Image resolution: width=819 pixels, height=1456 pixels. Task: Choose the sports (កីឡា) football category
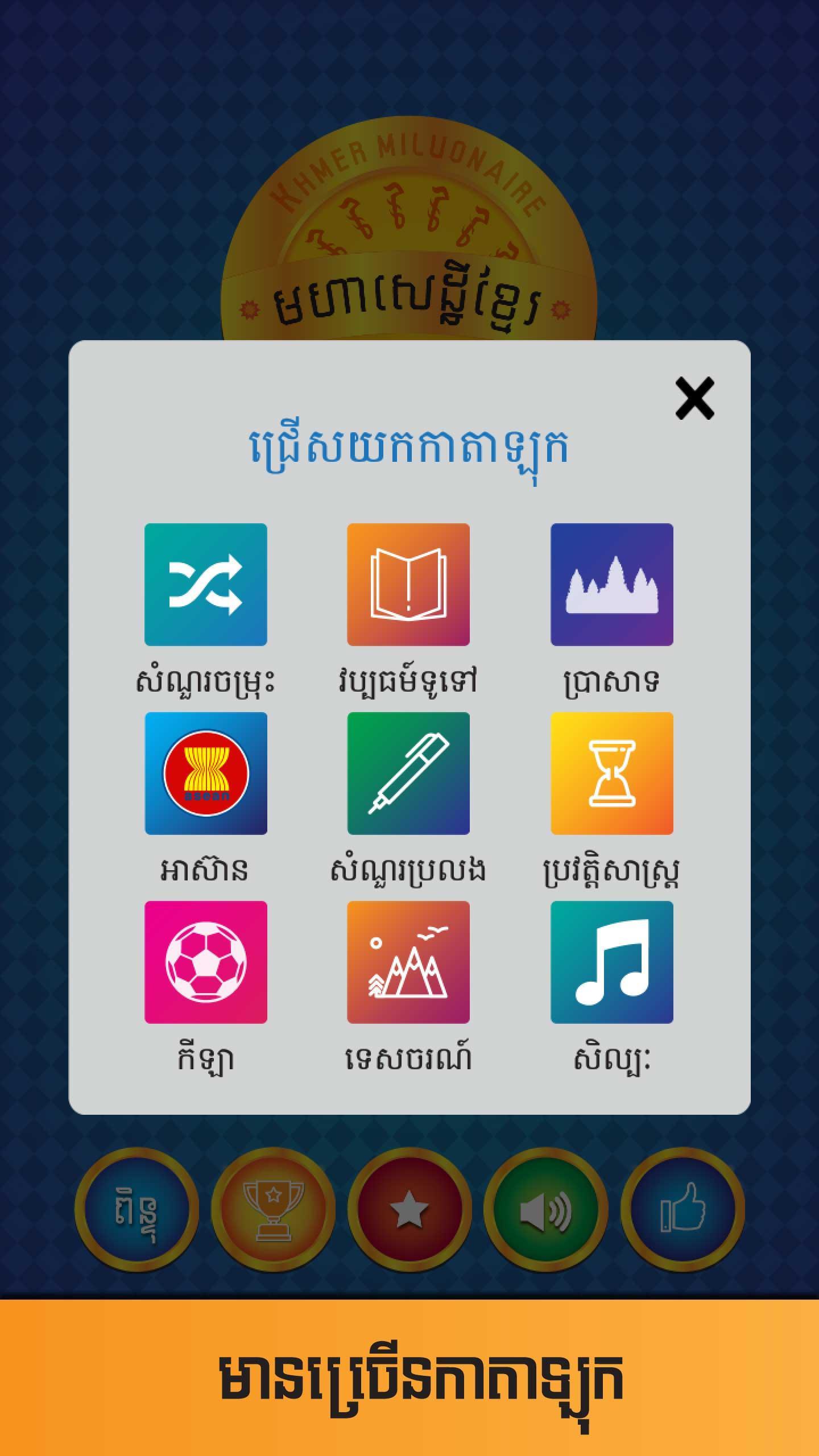(205, 962)
